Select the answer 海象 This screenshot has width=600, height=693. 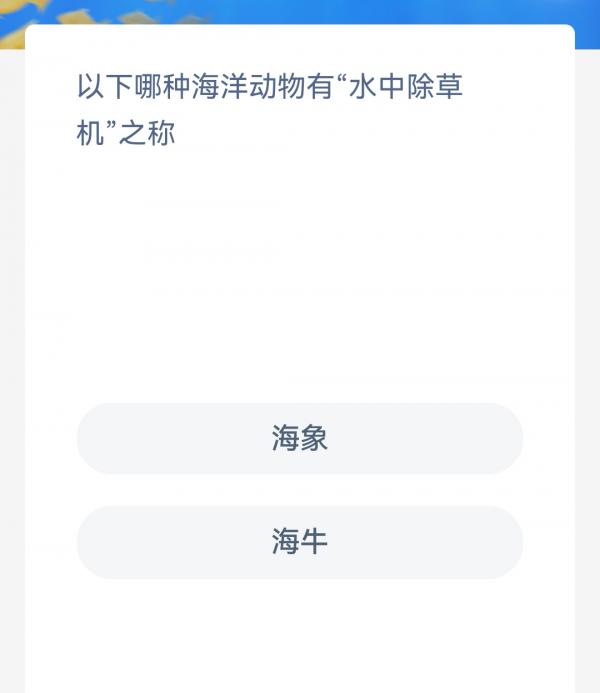300,438
